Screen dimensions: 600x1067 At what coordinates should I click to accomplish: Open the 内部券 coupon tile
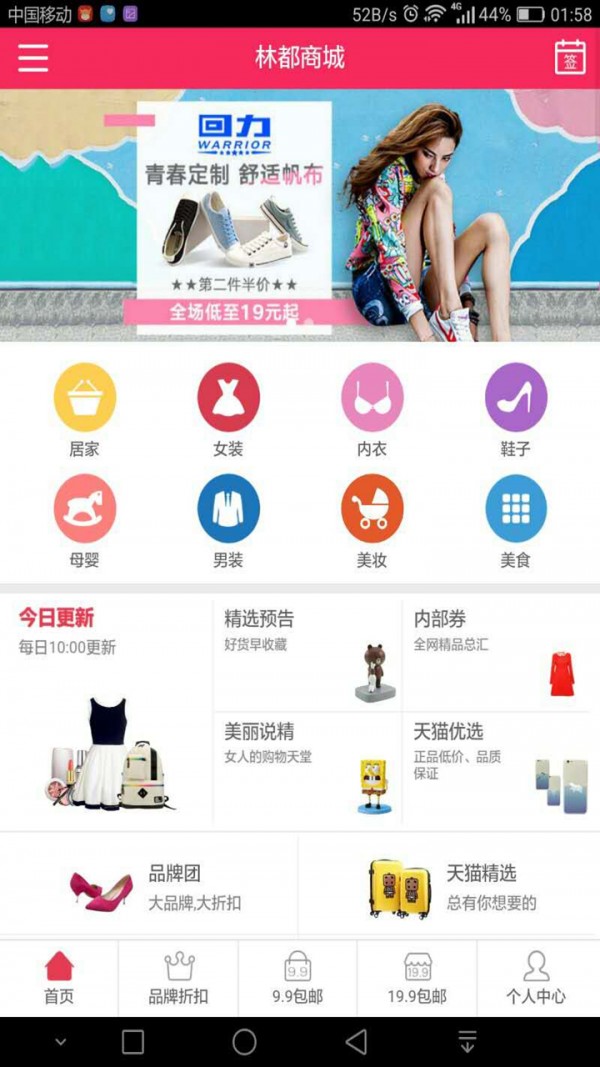[x=495, y=655]
